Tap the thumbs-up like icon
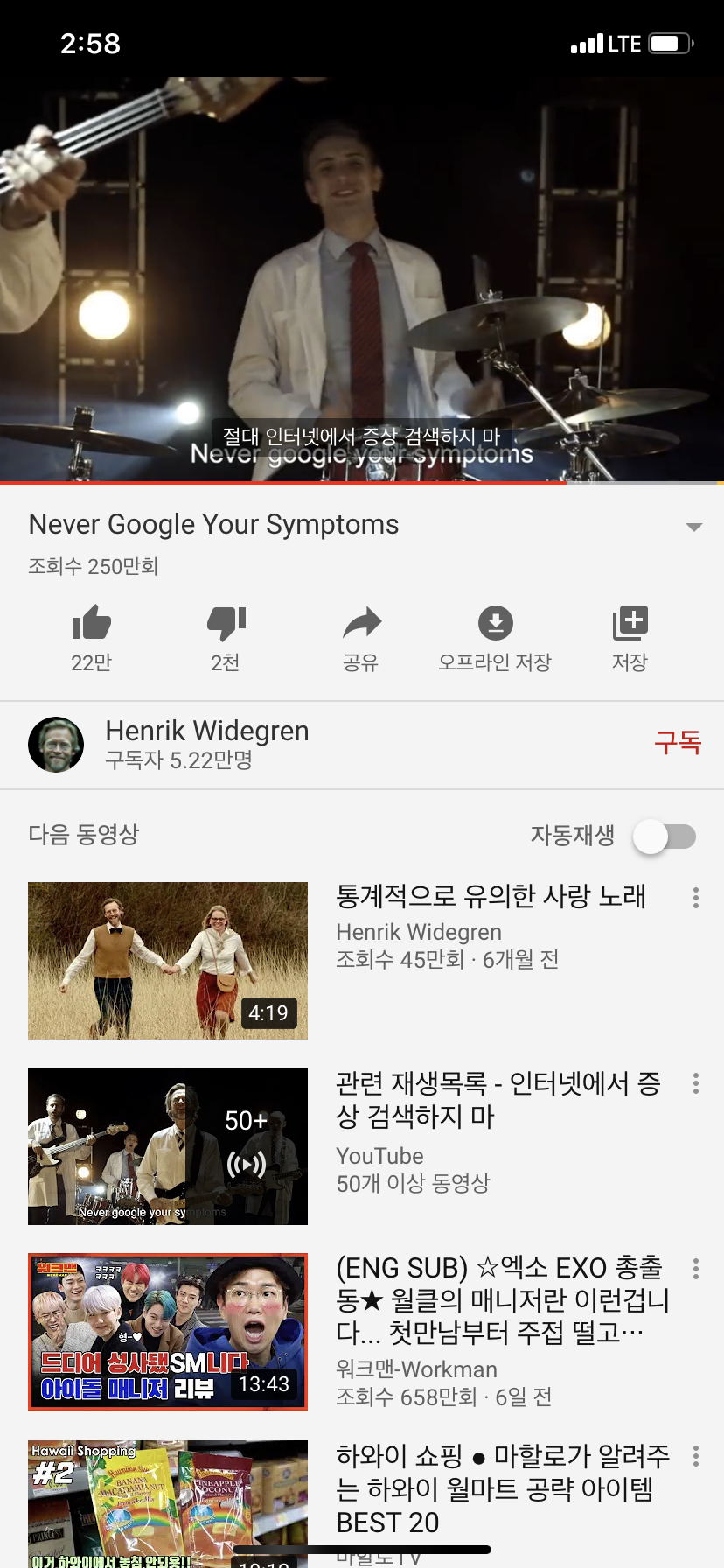Screen dimensions: 724x1568 [x=90, y=623]
